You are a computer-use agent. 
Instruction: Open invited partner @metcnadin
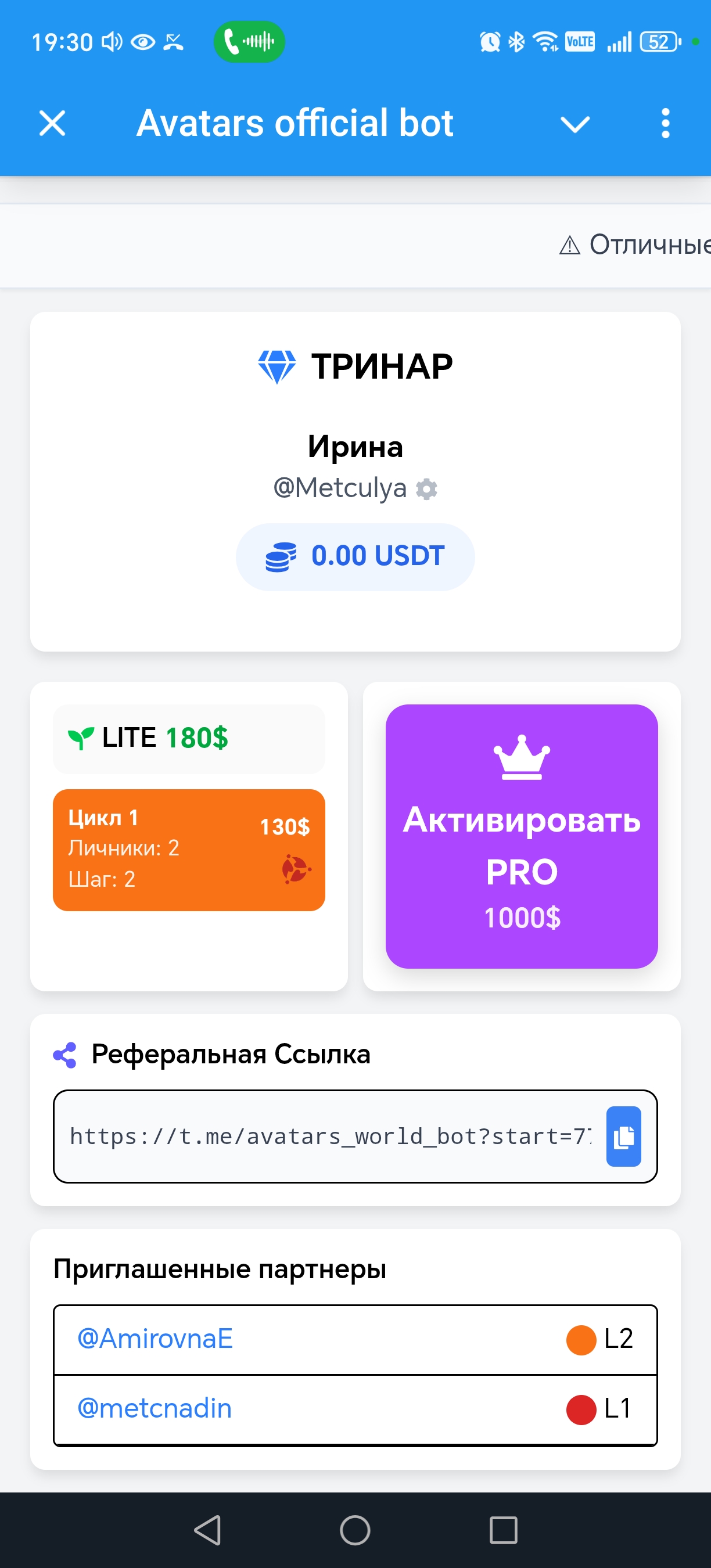tap(155, 1408)
